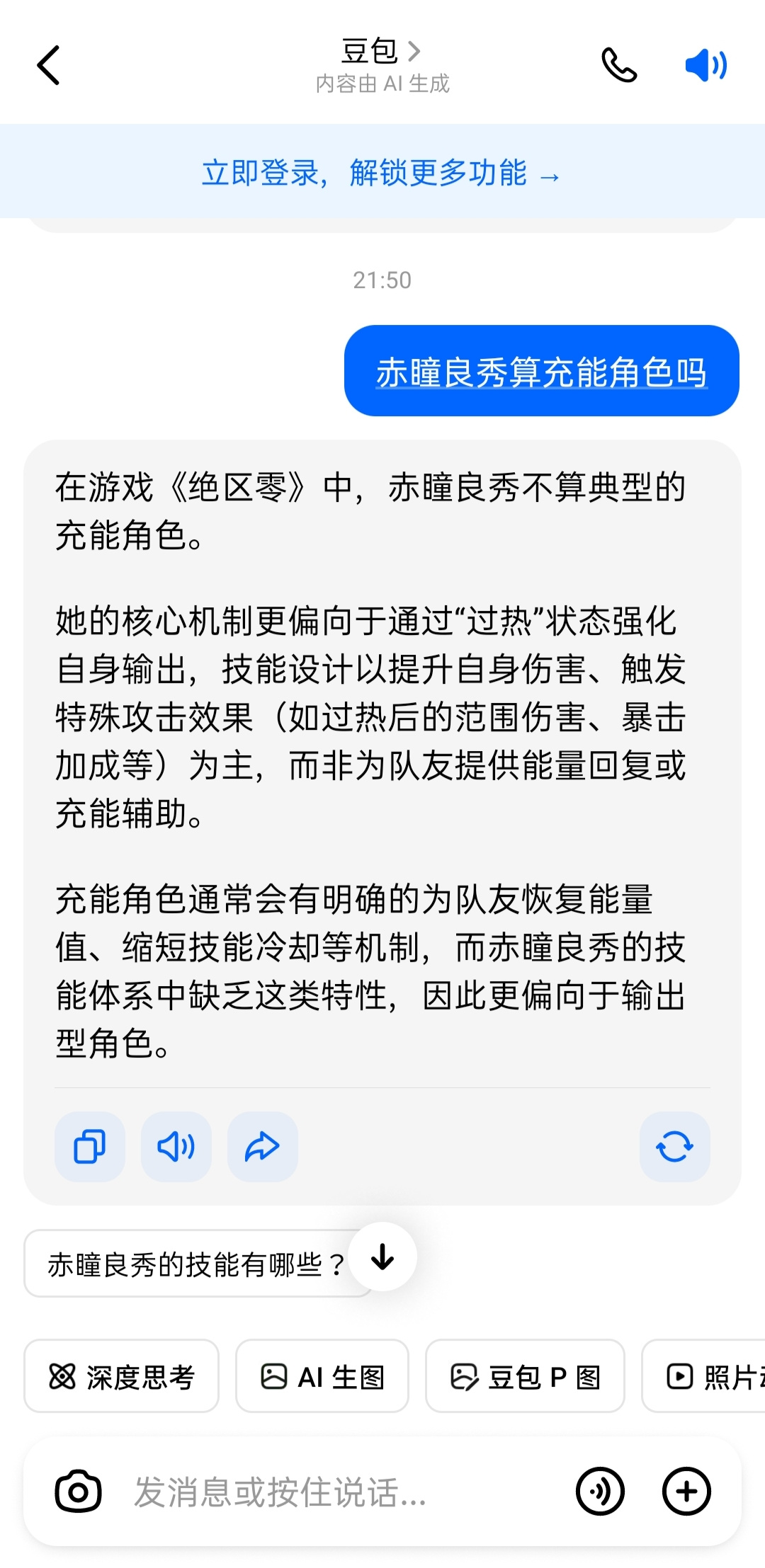The image size is (765, 1568).
Task: Regenerate the AI reply
Action: point(674,1146)
